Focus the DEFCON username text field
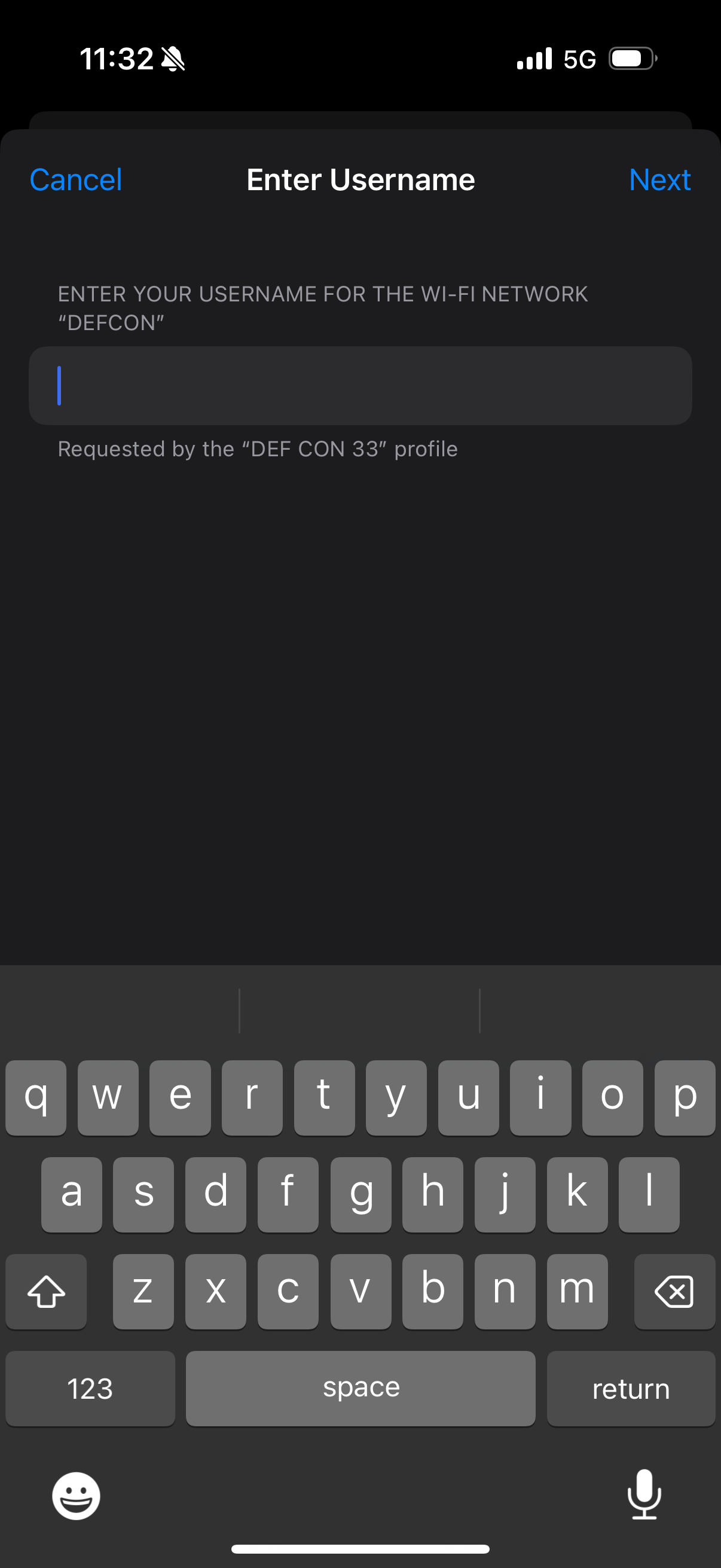721x1568 pixels. [x=360, y=385]
